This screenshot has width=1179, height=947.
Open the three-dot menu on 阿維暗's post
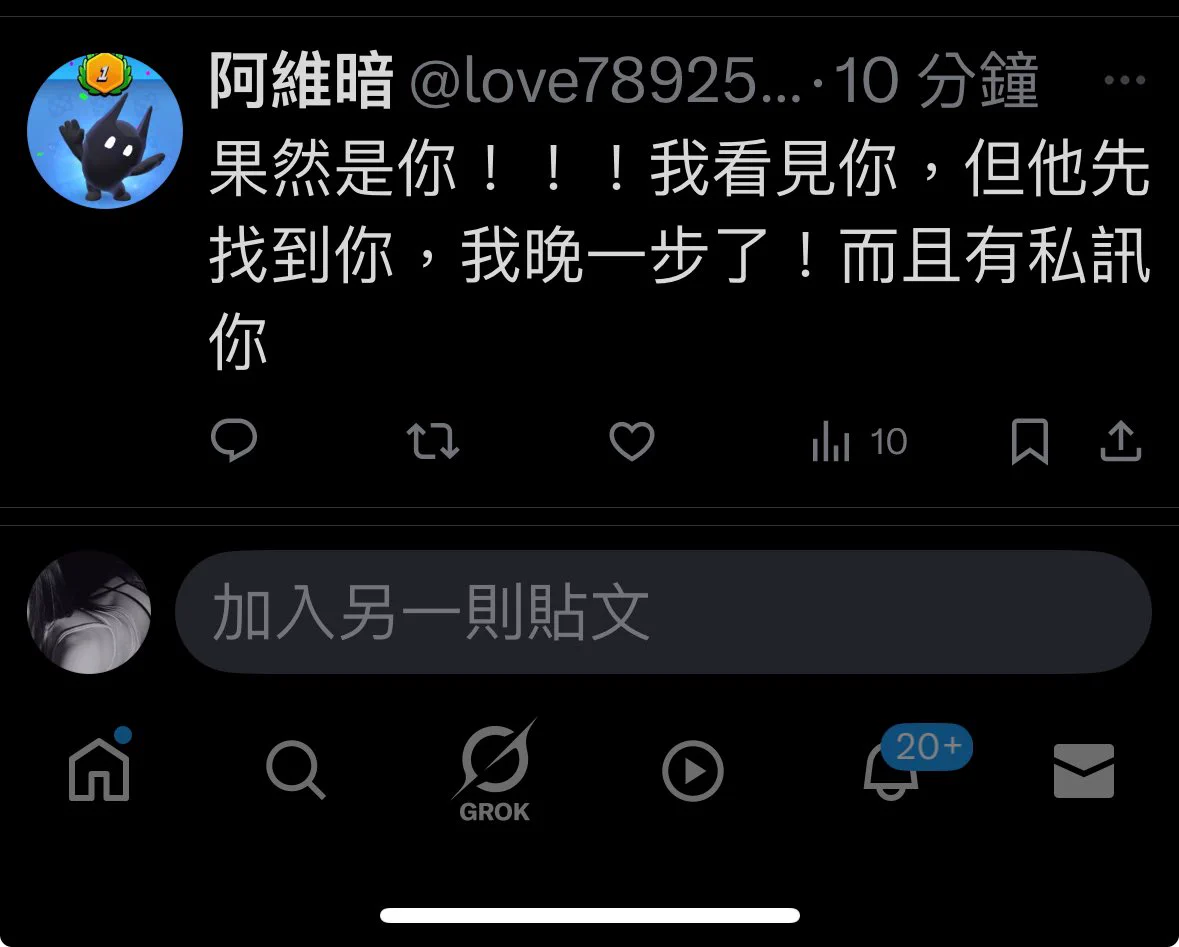[1123, 81]
